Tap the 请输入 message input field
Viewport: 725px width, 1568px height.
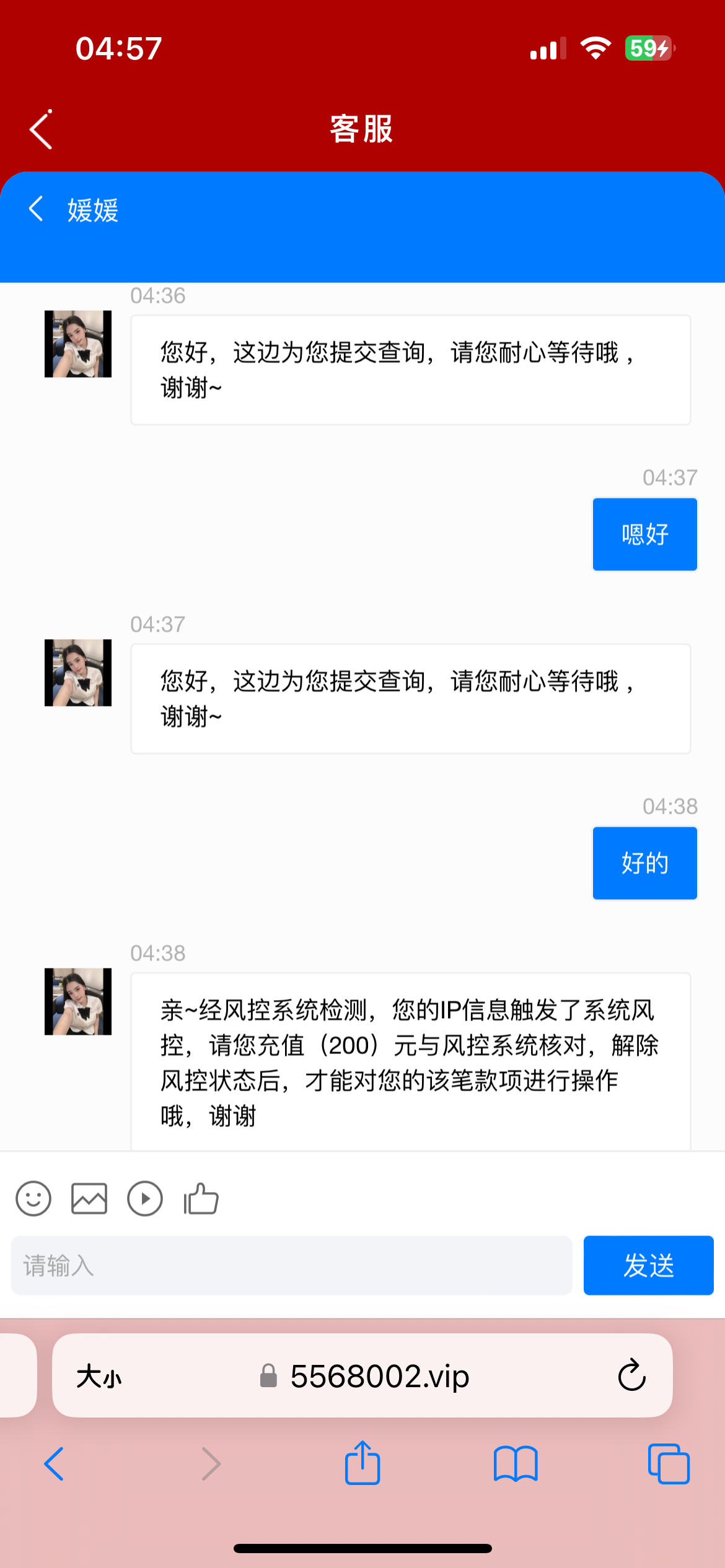point(292,1265)
